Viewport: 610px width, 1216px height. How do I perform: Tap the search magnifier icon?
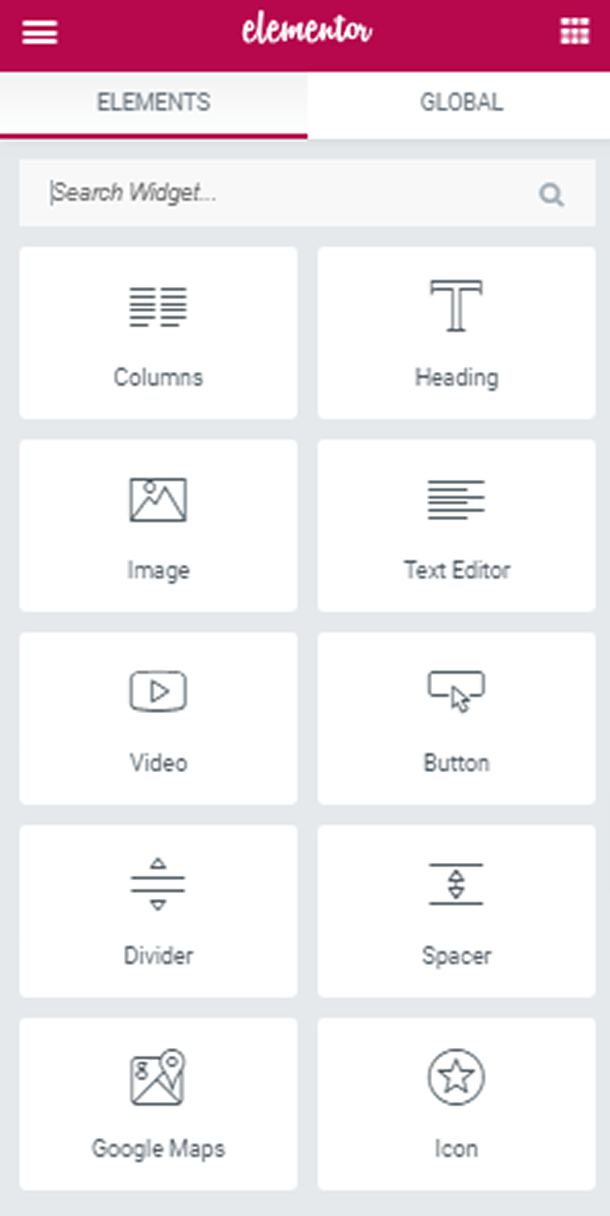click(x=551, y=194)
